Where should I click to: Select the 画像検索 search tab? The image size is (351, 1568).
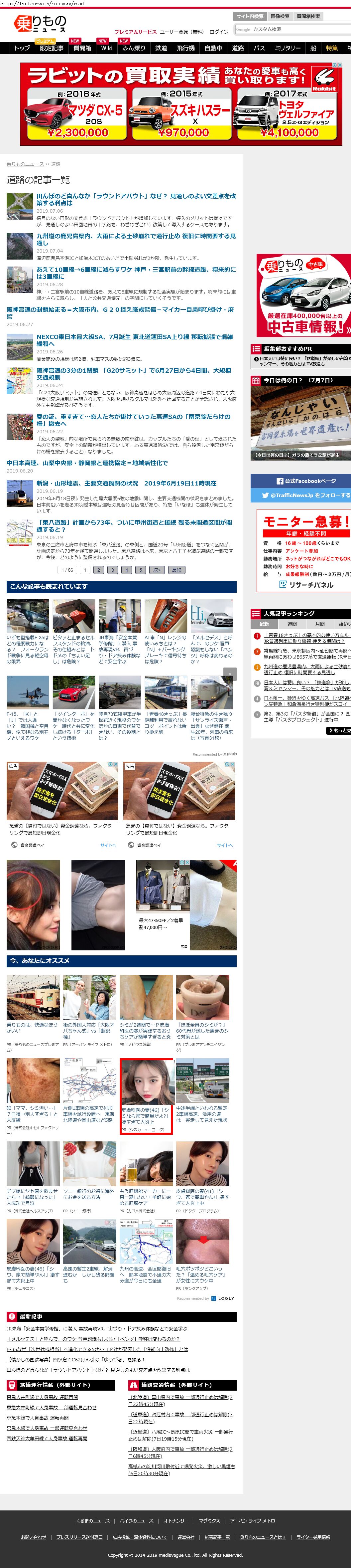pyautogui.click(x=280, y=16)
